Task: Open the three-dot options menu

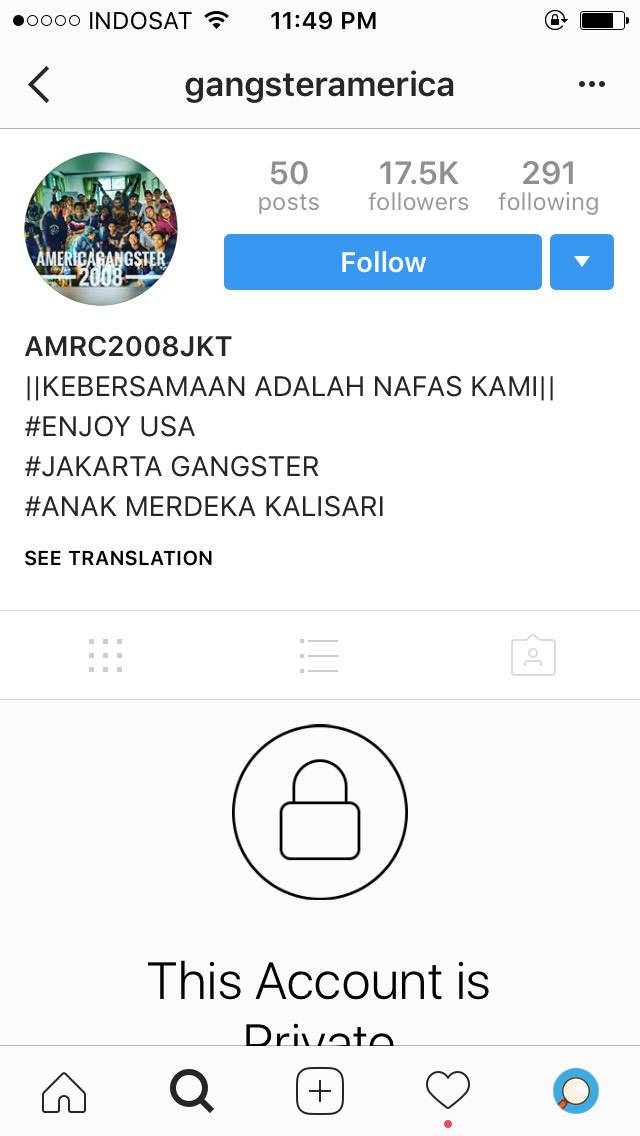Action: pyautogui.click(x=592, y=85)
